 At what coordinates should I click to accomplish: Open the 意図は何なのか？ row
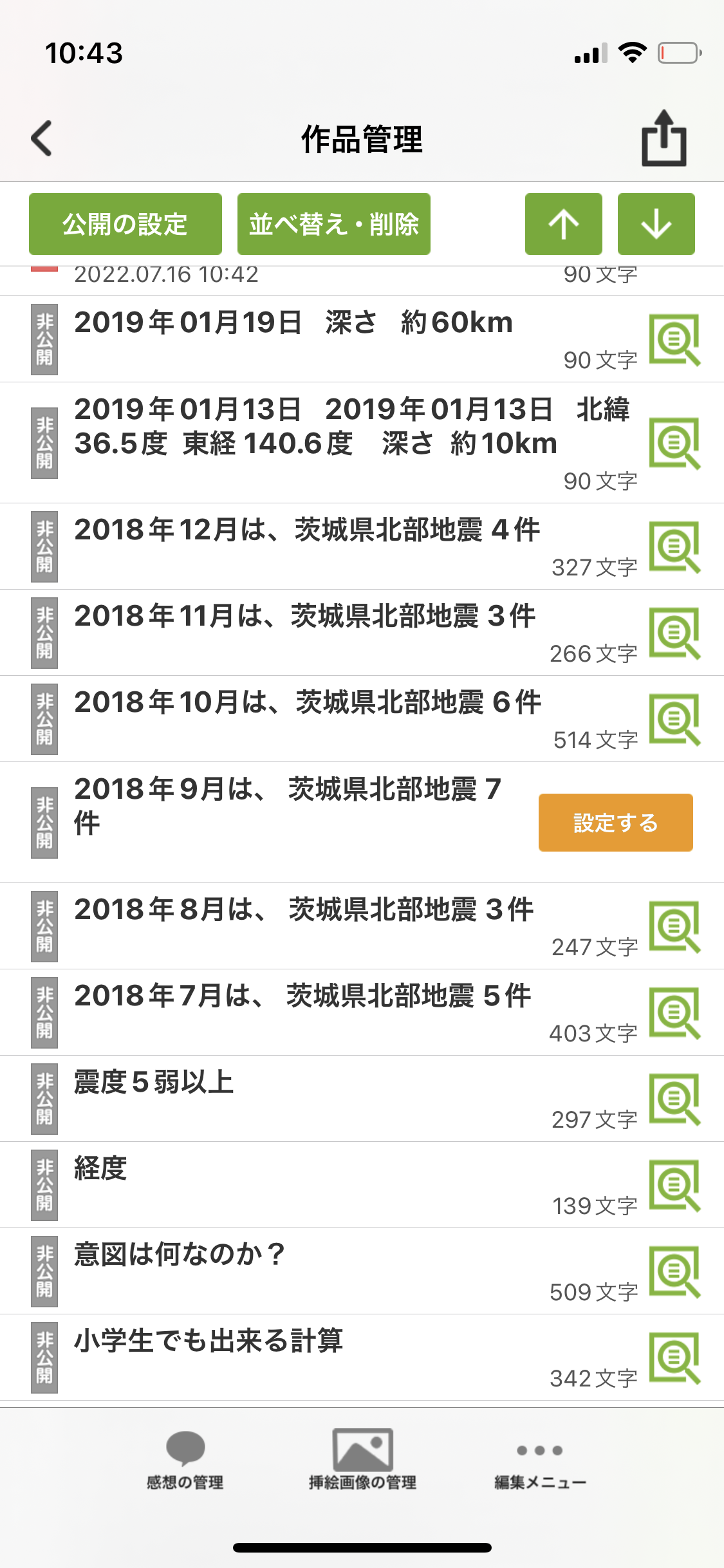180,1255
